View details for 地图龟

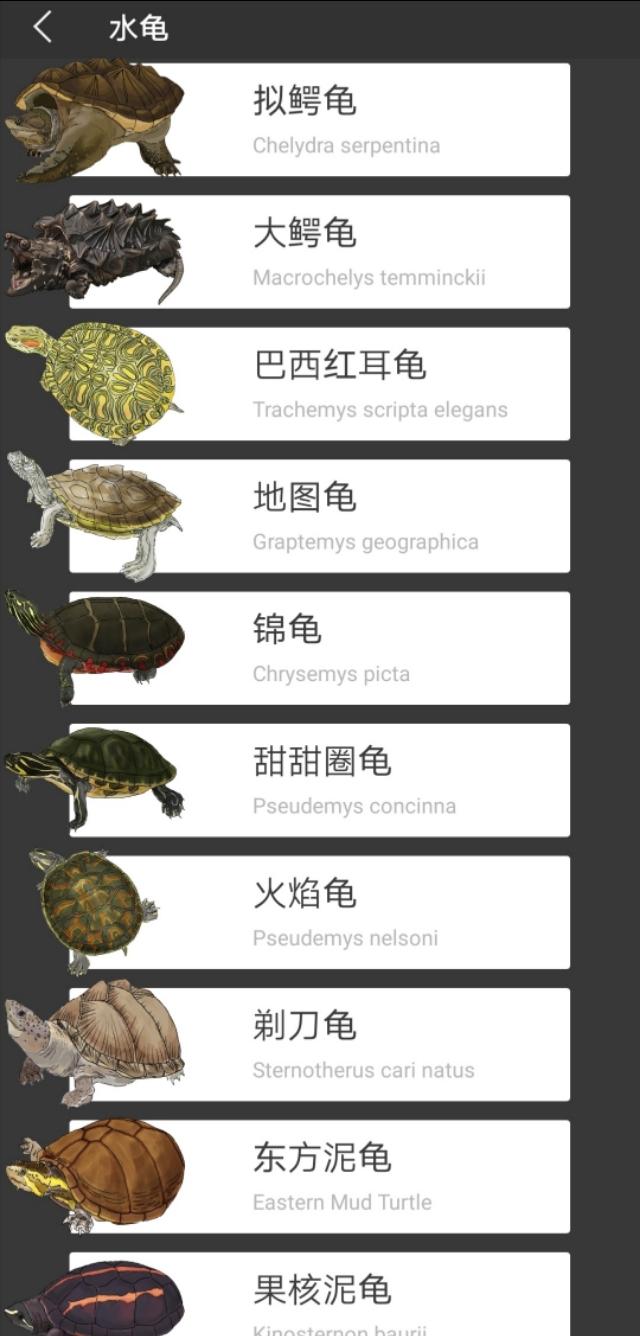click(x=320, y=516)
